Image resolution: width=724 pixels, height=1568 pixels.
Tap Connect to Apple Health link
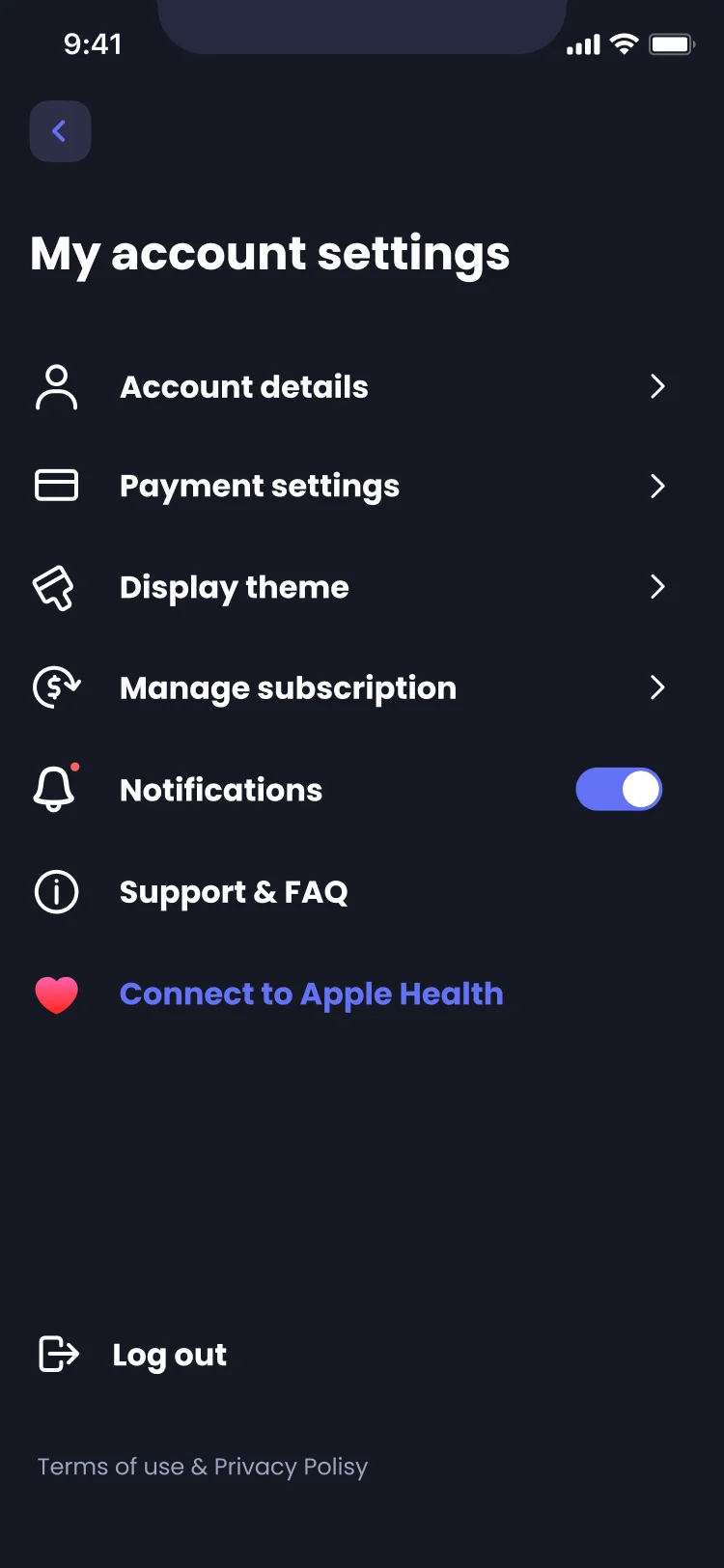pos(311,994)
